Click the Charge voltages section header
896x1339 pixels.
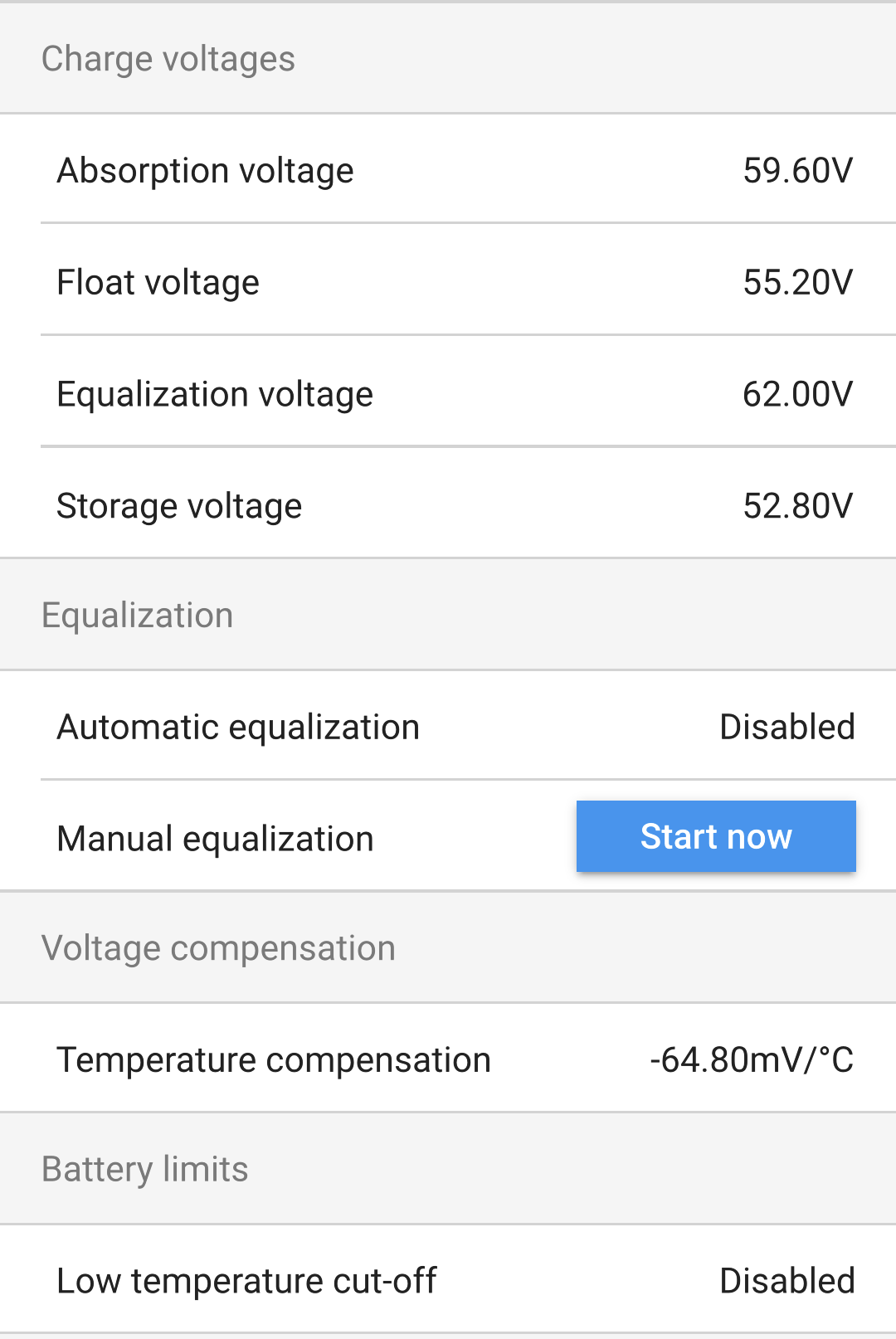168,58
